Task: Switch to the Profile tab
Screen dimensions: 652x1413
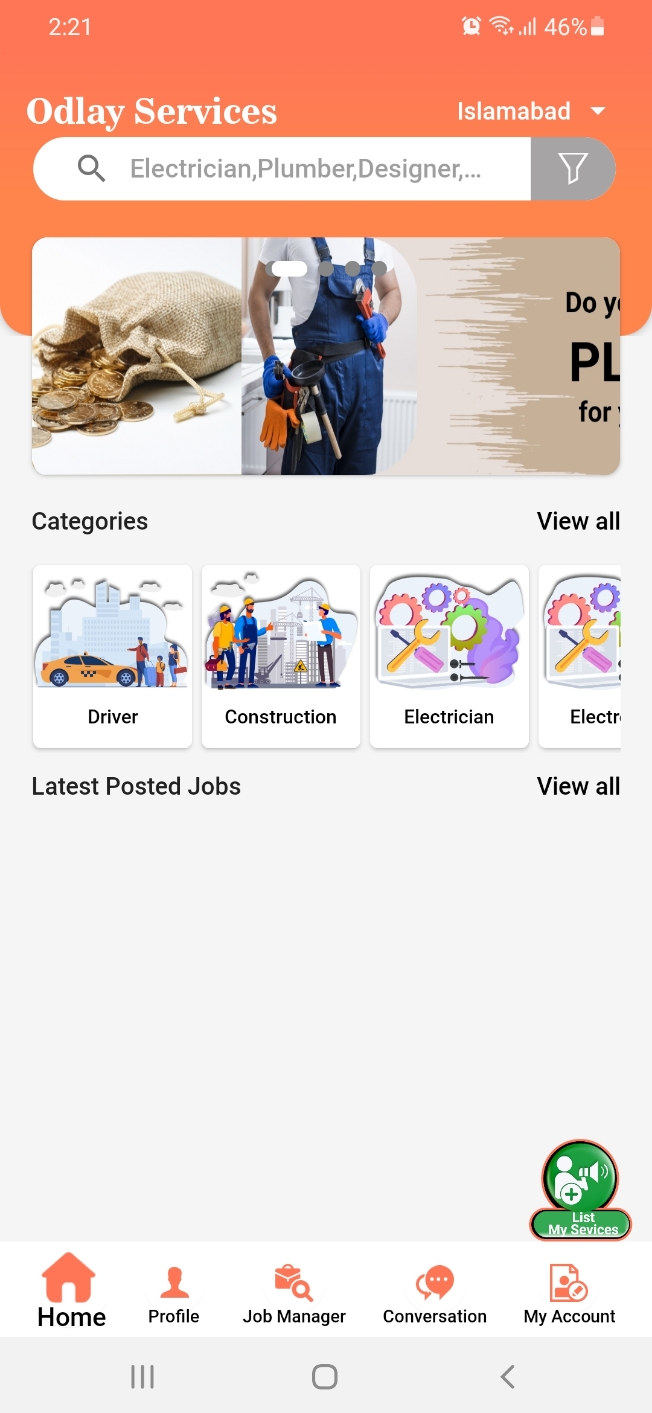Action: [x=174, y=1294]
